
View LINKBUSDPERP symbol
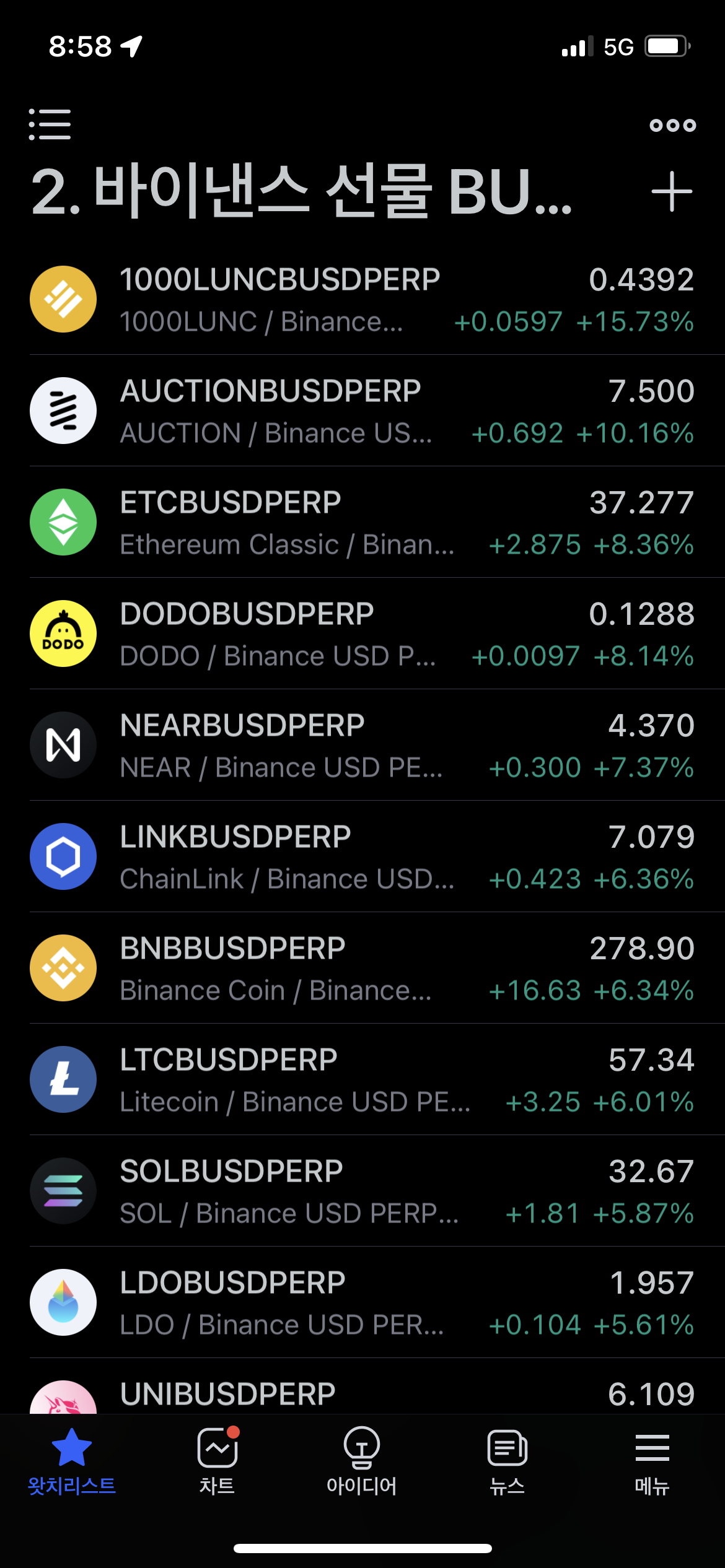(x=362, y=856)
